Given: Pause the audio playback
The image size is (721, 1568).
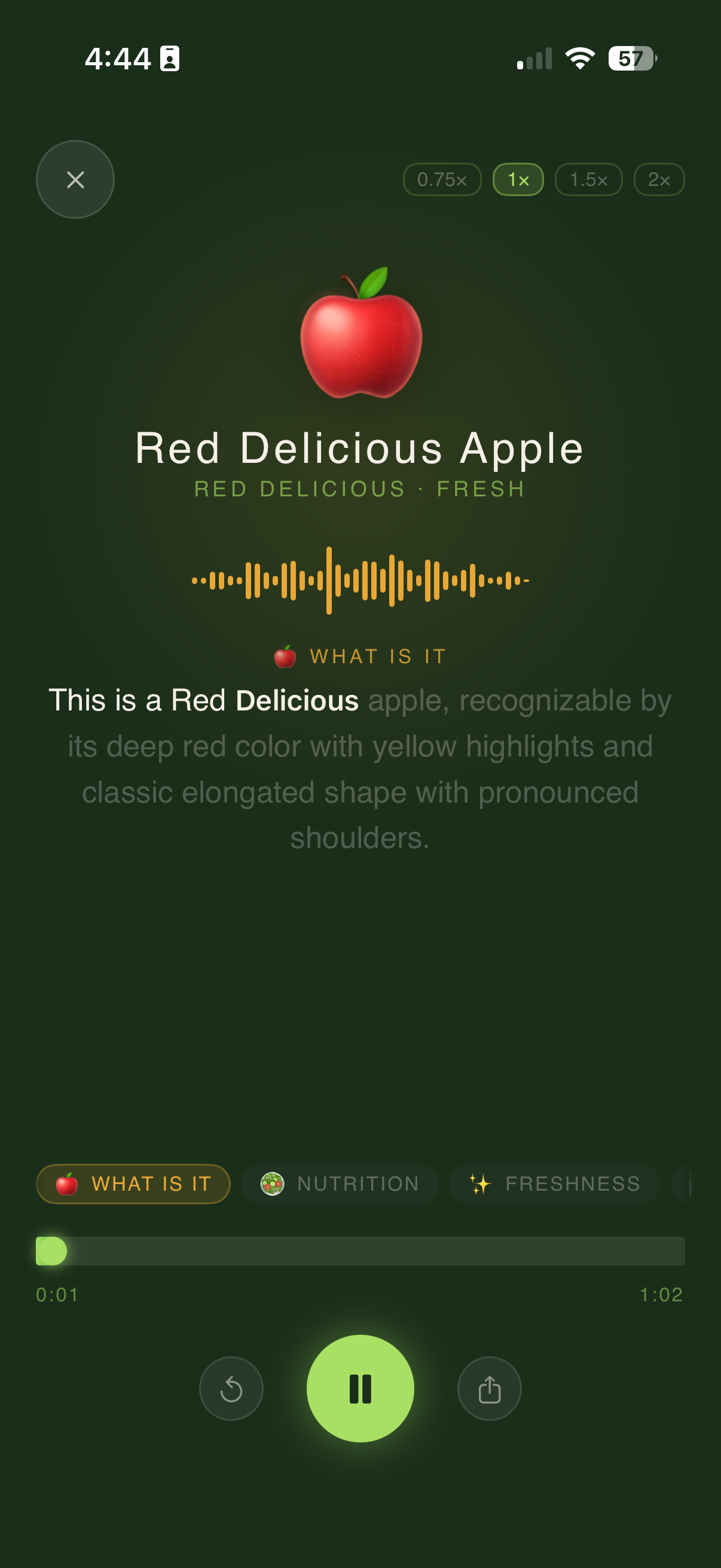Looking at the screenshot, I should tap(360, 1389).
